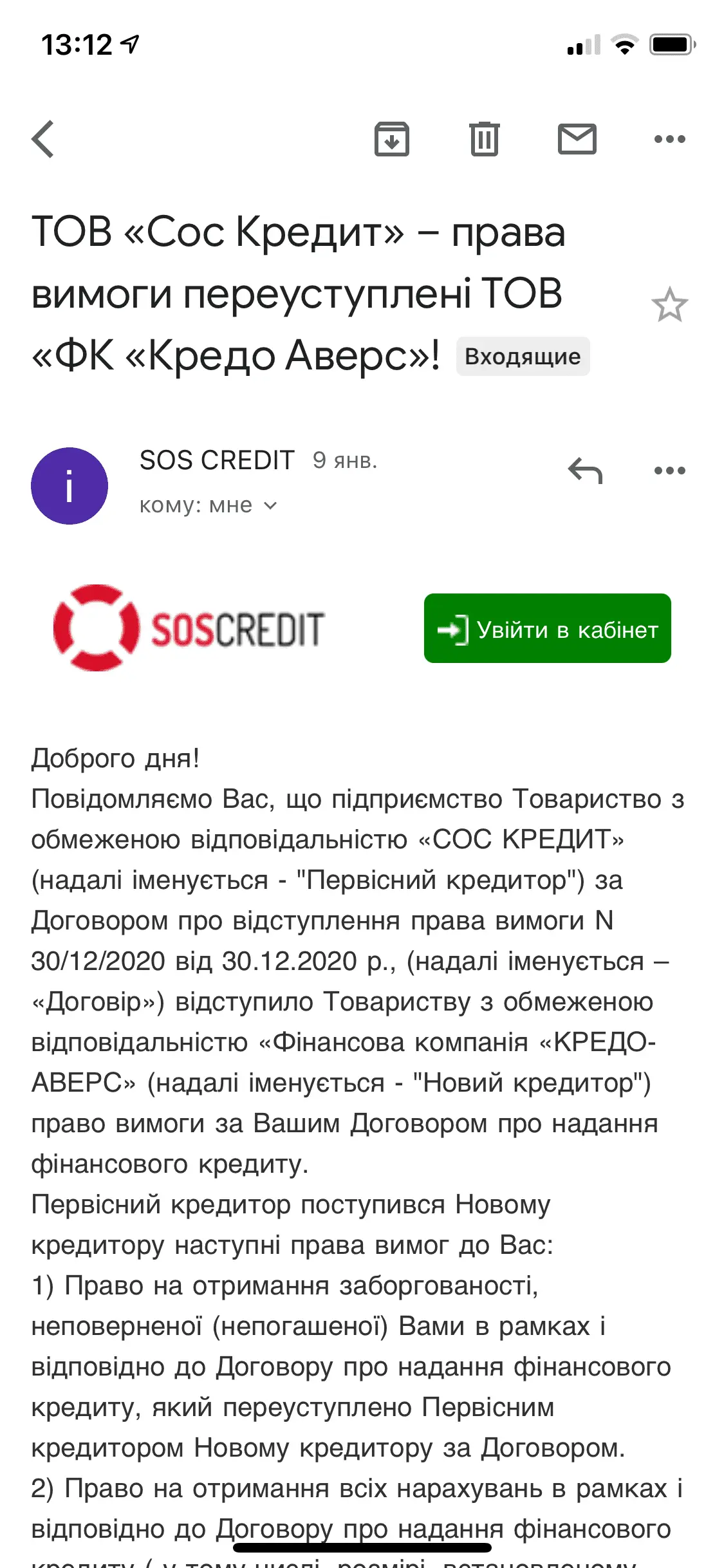Go back to the inbox
This screenshot has width=724, height=1568.
tap(43, 139)
